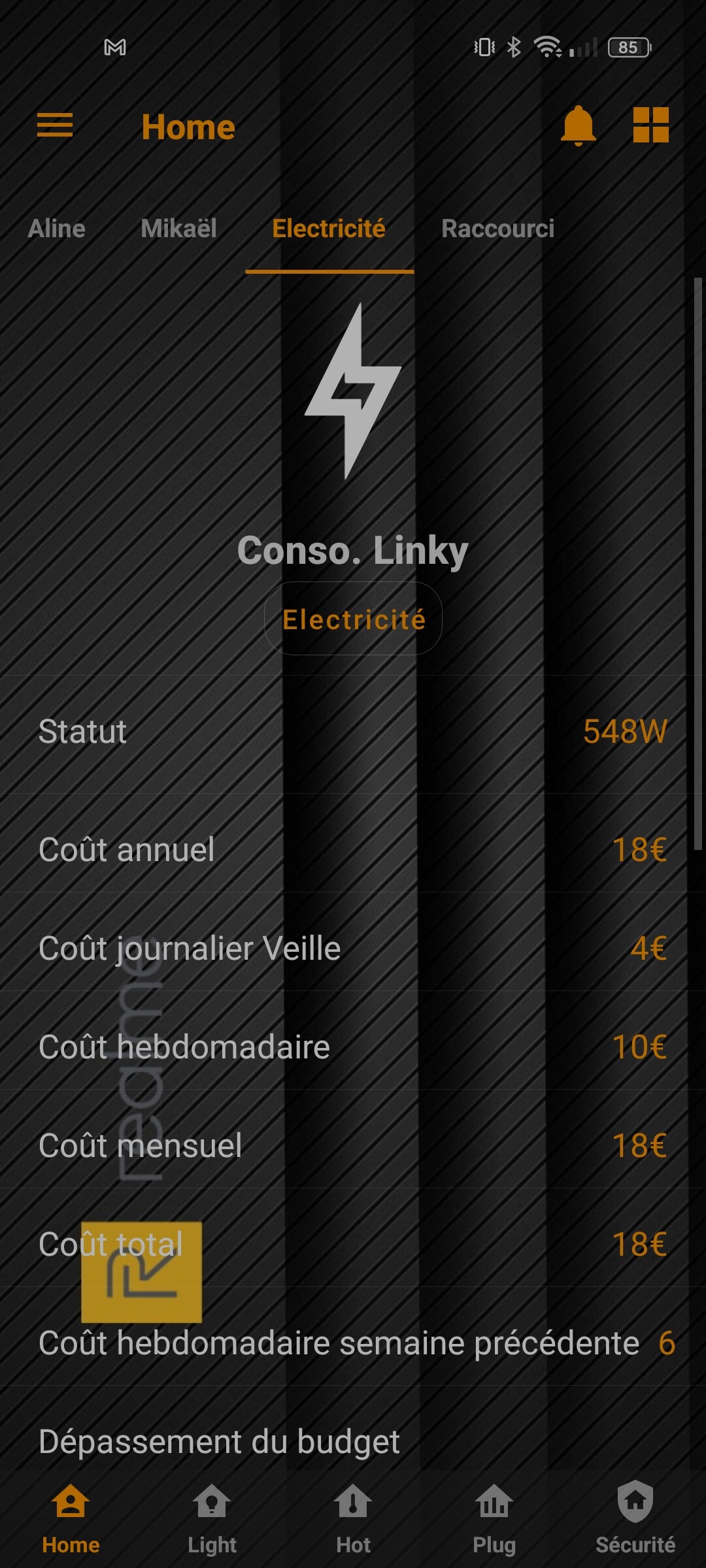
Task: Tap the Electricité chip under Conso. Linky
Action: pos(353,619)
